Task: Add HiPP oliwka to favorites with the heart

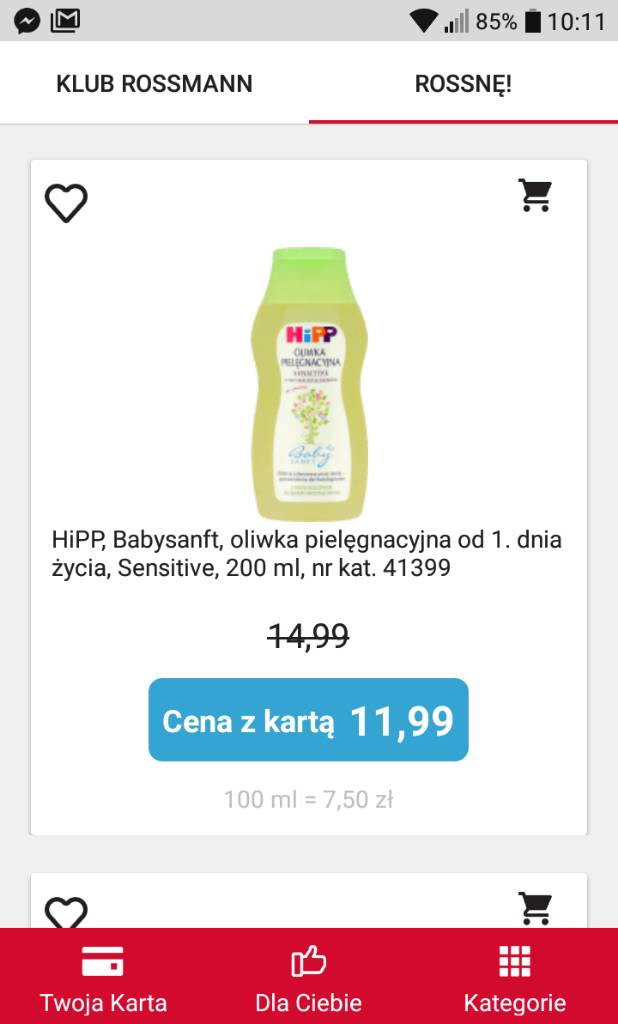Action: [66, 204]
